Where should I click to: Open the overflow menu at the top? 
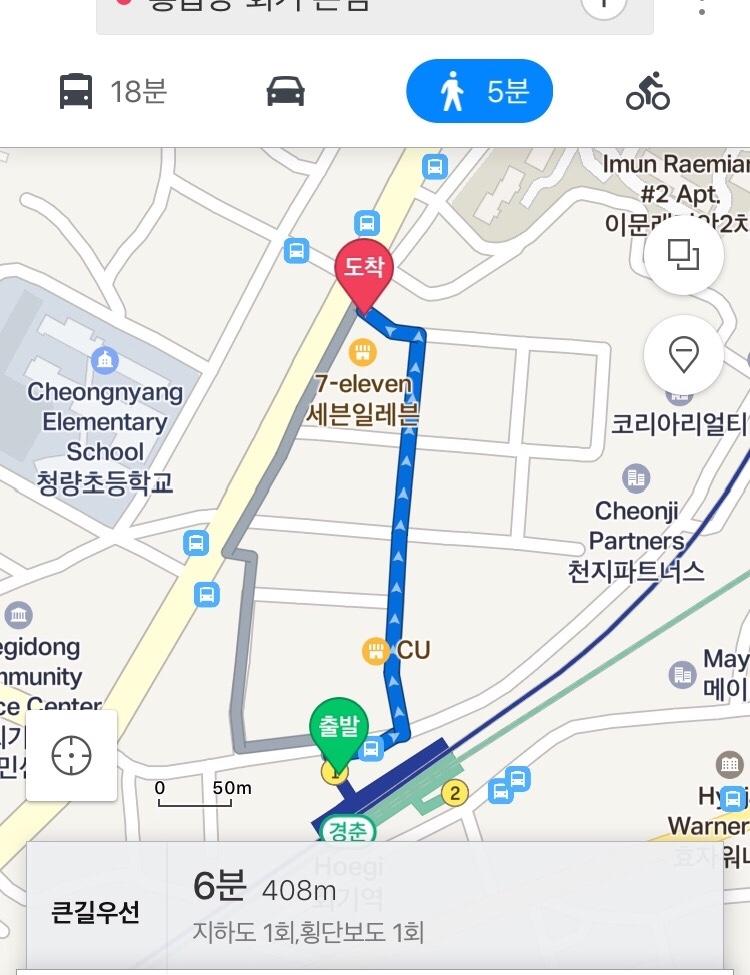(x=701, y=8)
